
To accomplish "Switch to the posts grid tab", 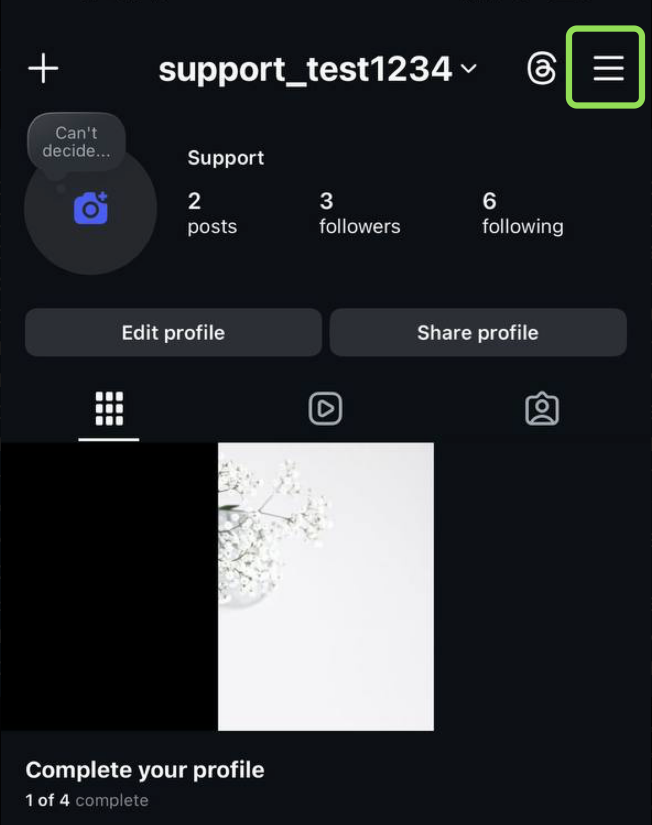I will tap(109, 408).
